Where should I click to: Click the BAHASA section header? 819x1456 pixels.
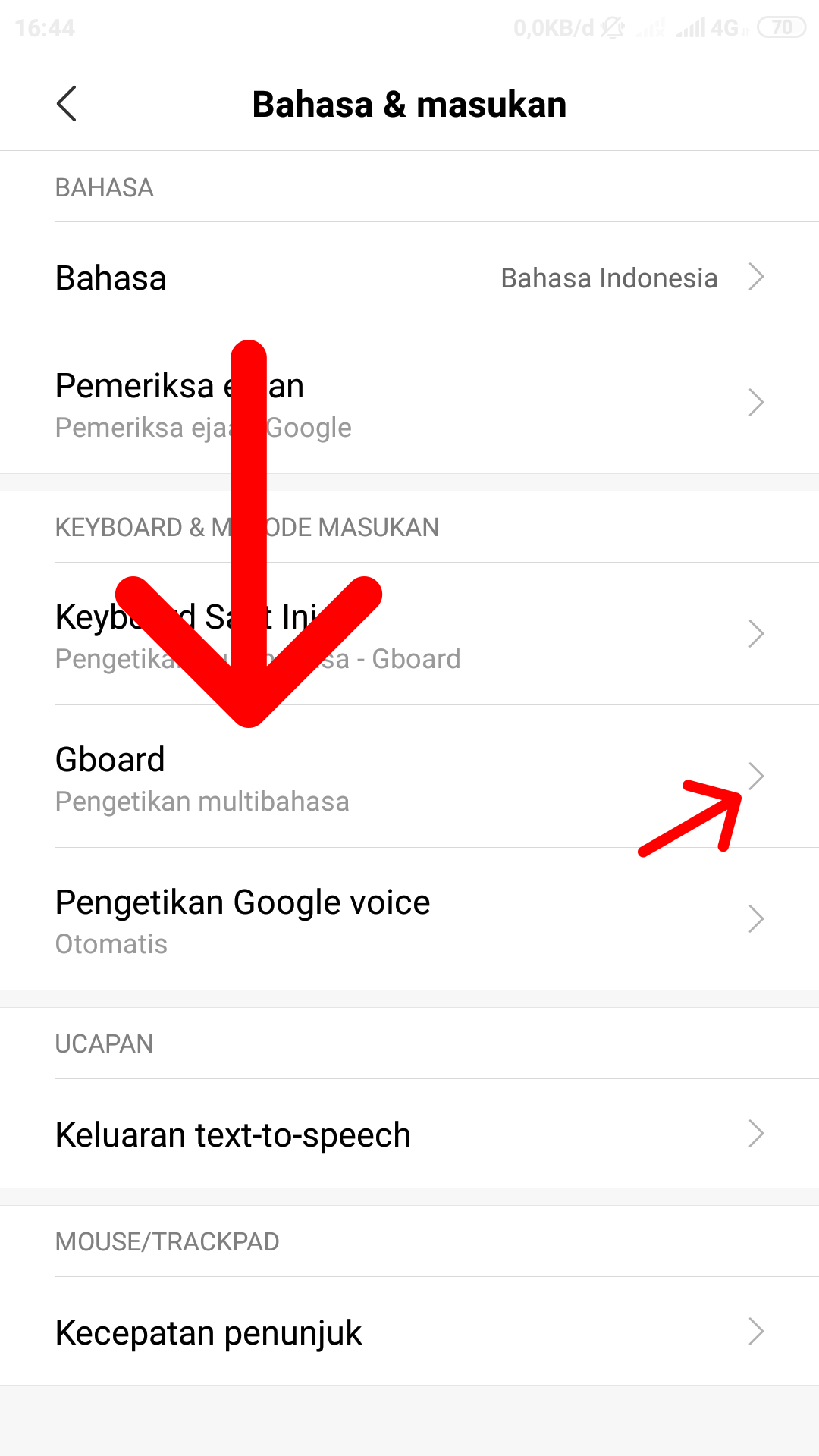coord(105,187)
